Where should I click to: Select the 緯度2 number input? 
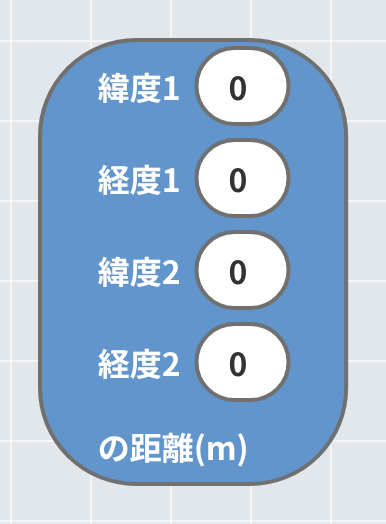[x=242, y=270]
